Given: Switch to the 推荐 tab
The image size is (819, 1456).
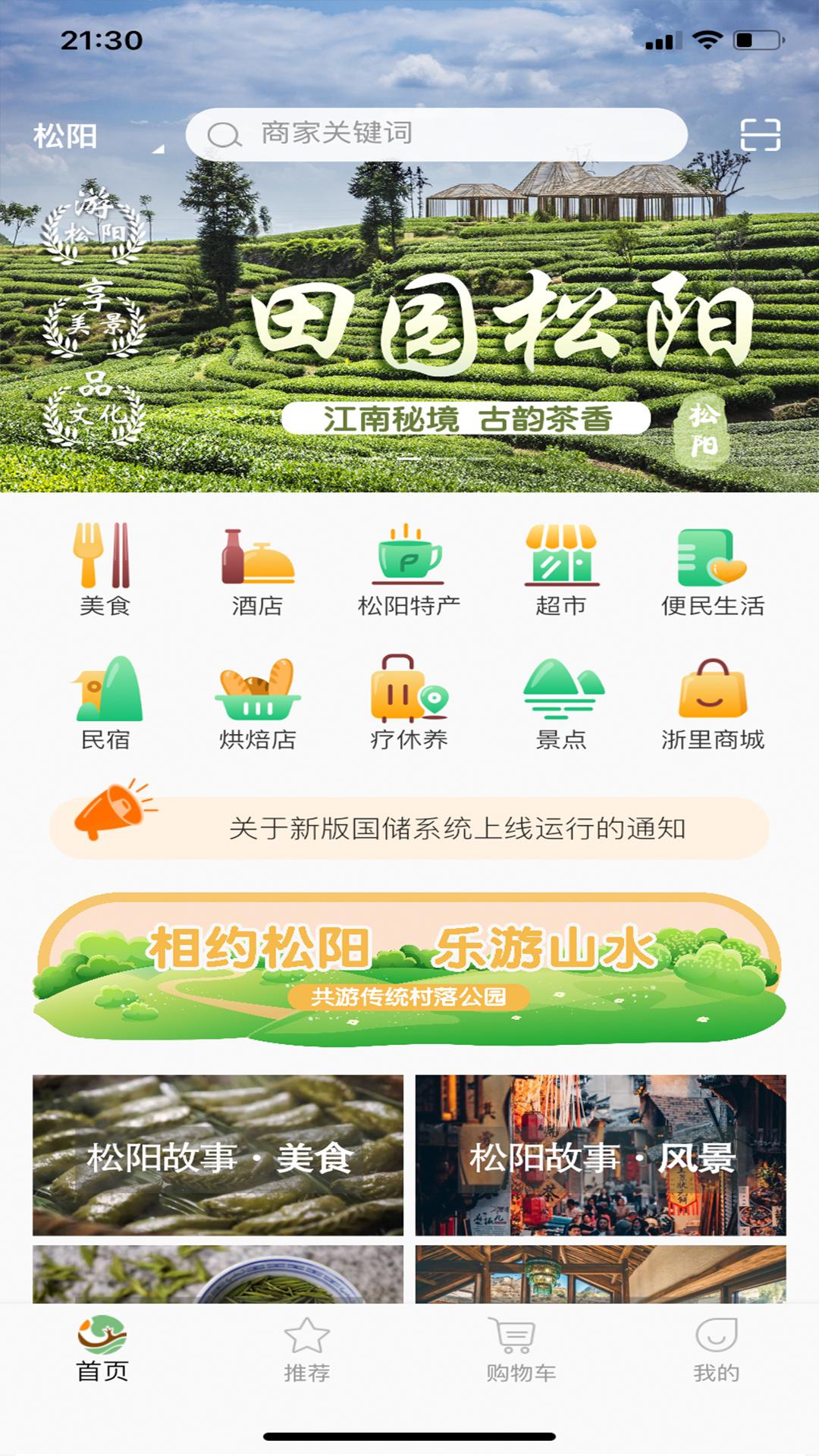Looking at the screenshot, I should [306, 1351].
